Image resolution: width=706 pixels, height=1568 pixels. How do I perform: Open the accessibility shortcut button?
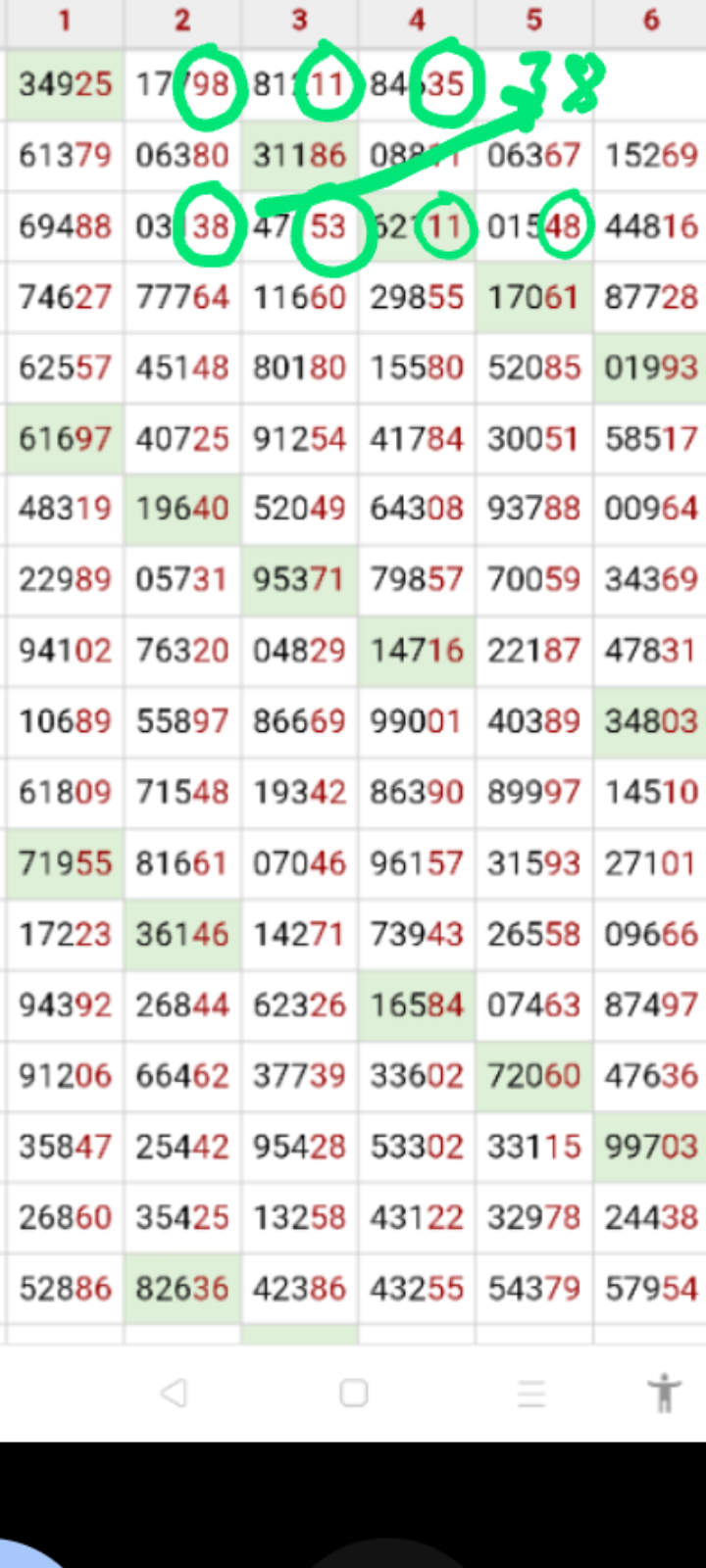664,1393
